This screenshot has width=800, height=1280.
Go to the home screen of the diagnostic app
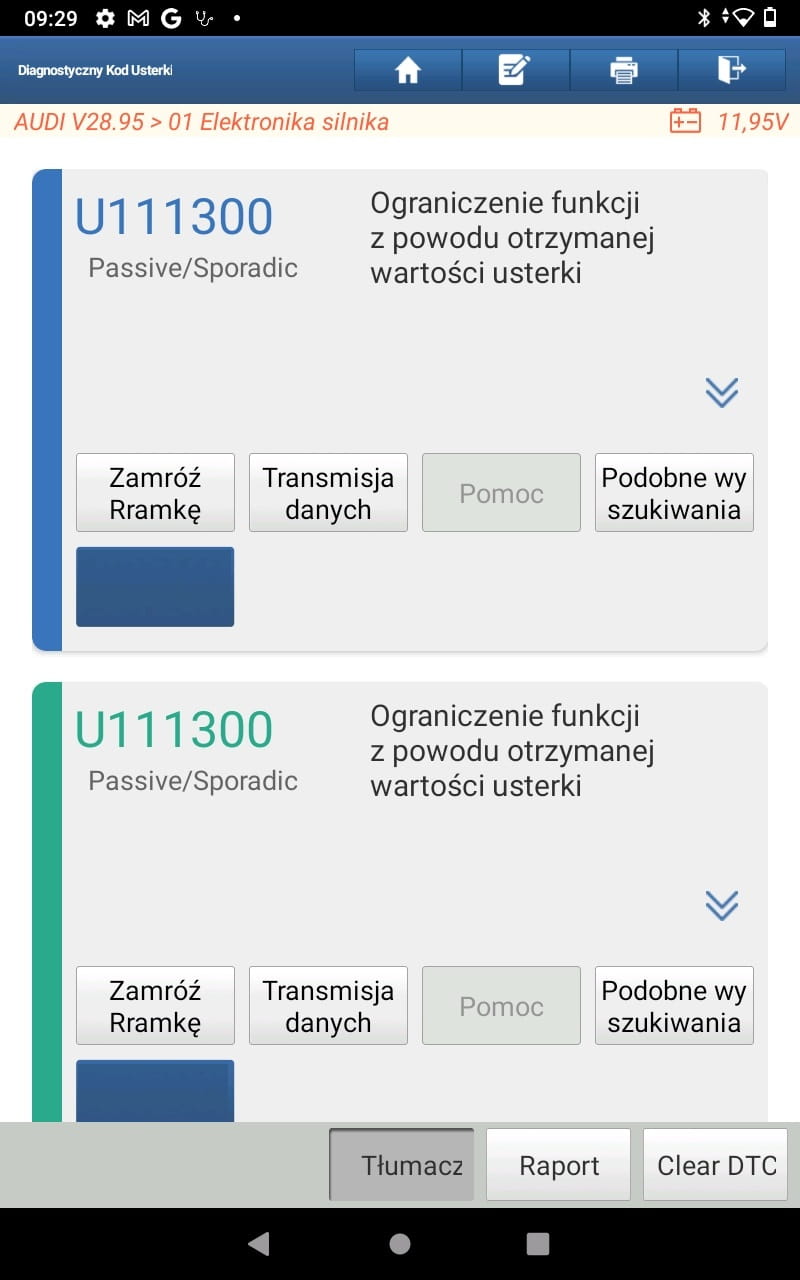tap(408, 70)
